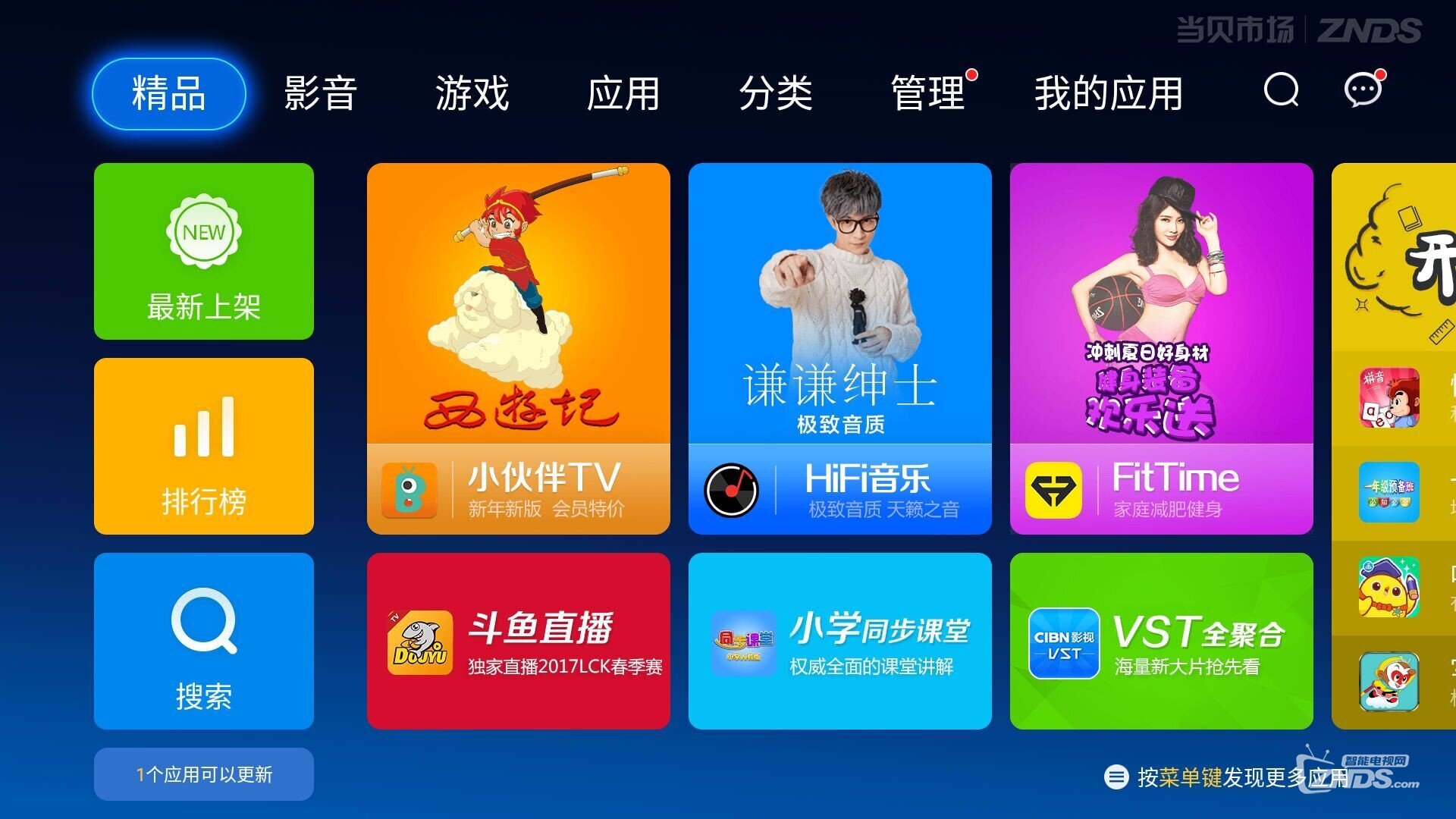Open the 我的应用 tab
Screen dimensions: 1456x819
(x=1108, y=94)
